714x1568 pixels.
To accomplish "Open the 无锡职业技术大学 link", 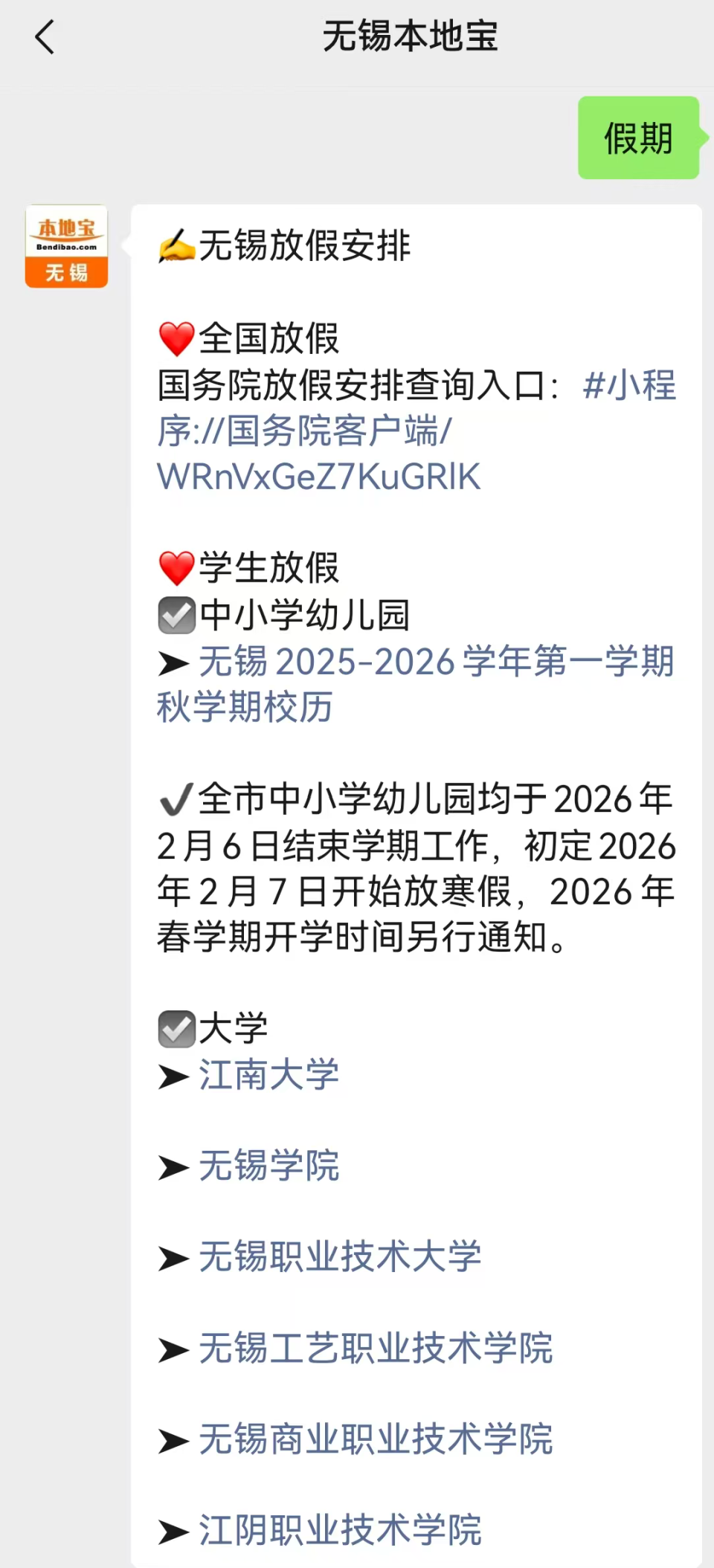I will (x=338, y=1258).
